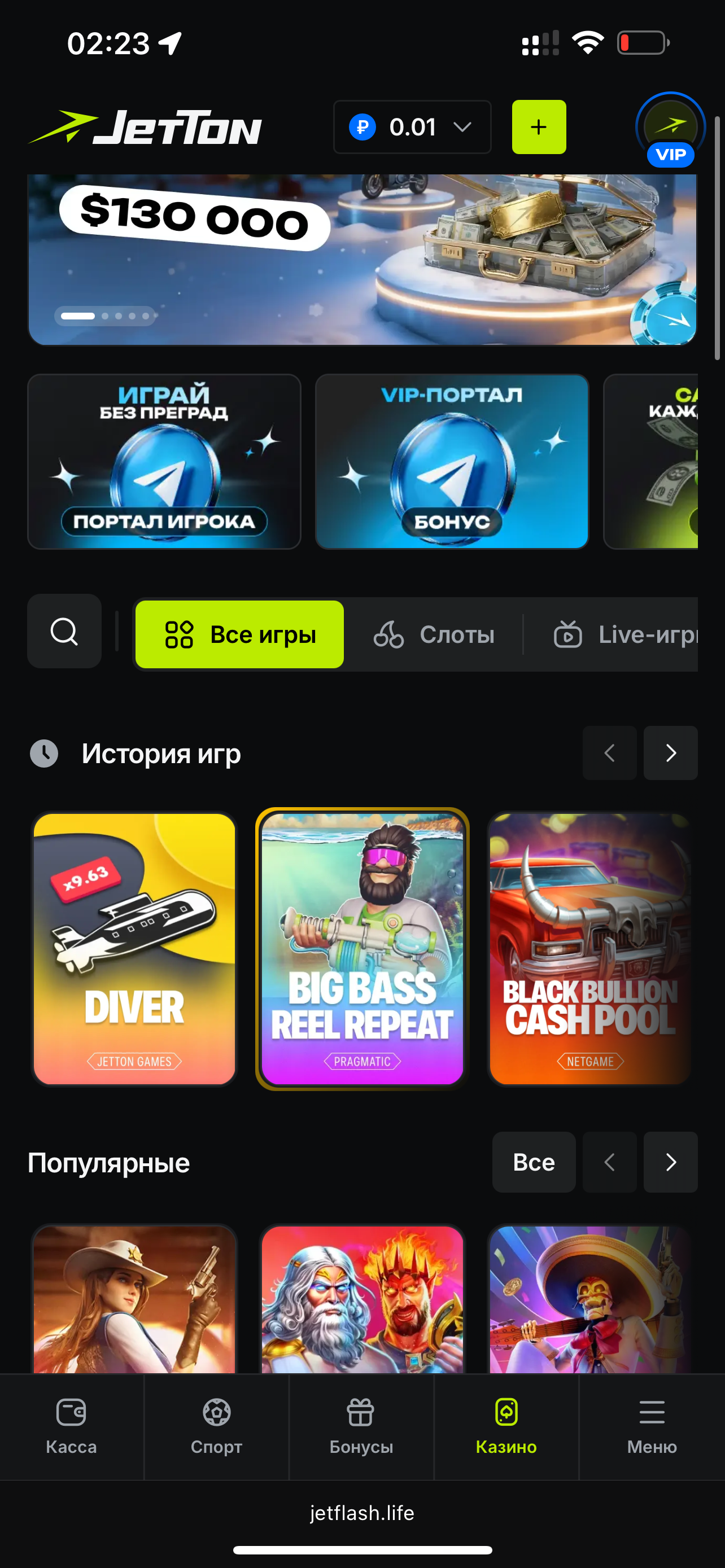Show next games in Популярные
Screen dimensions: 725x1568
[x=670, y=1162]
